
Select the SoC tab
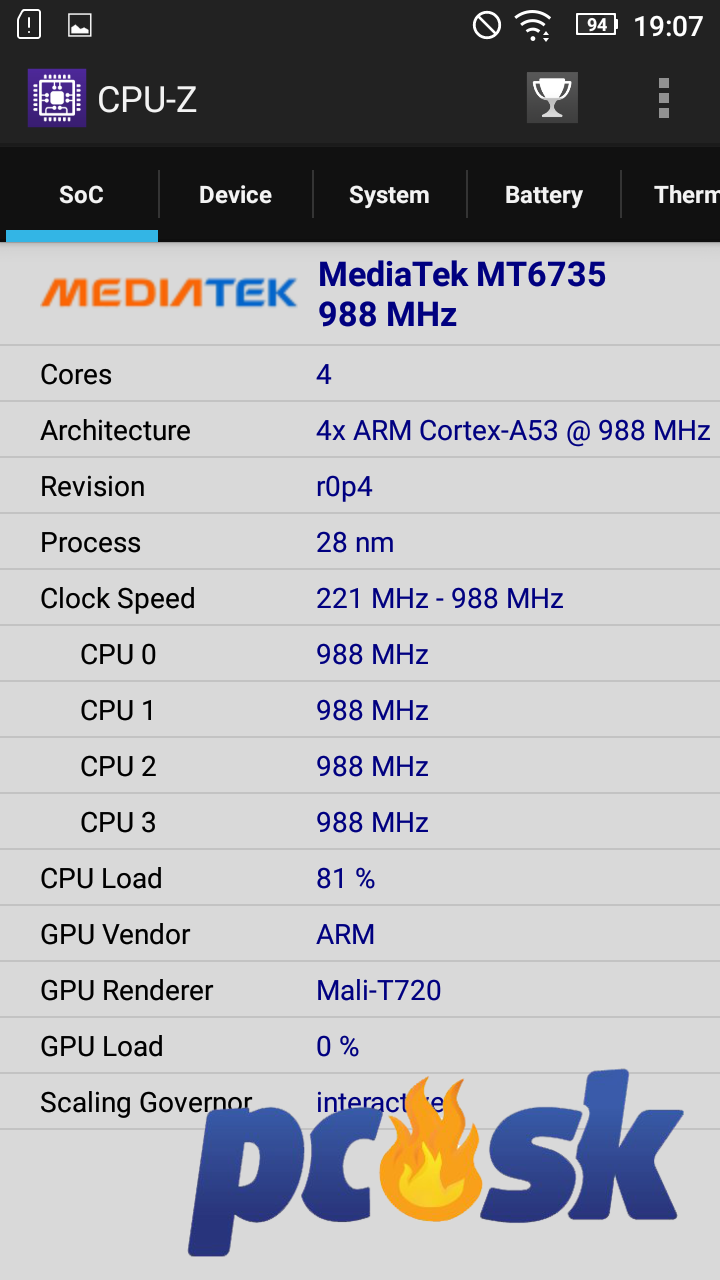click(x=81, y=195)
